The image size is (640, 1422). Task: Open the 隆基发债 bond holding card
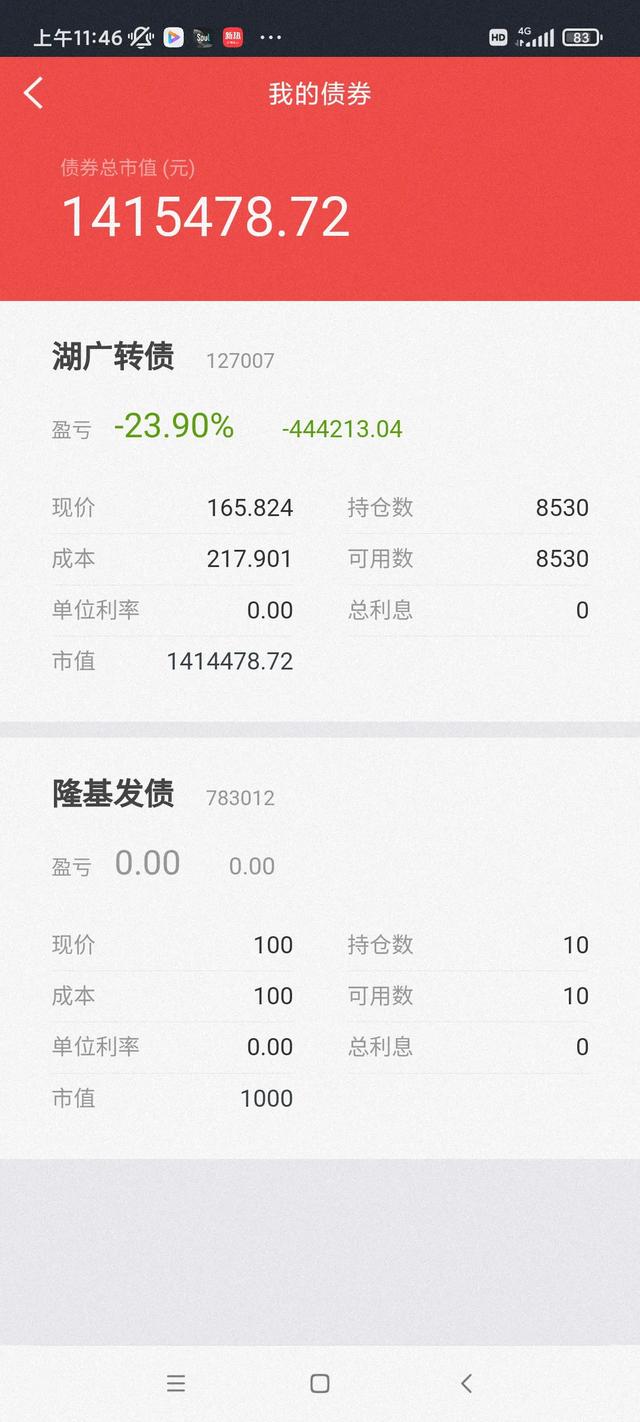click(320, 948)
